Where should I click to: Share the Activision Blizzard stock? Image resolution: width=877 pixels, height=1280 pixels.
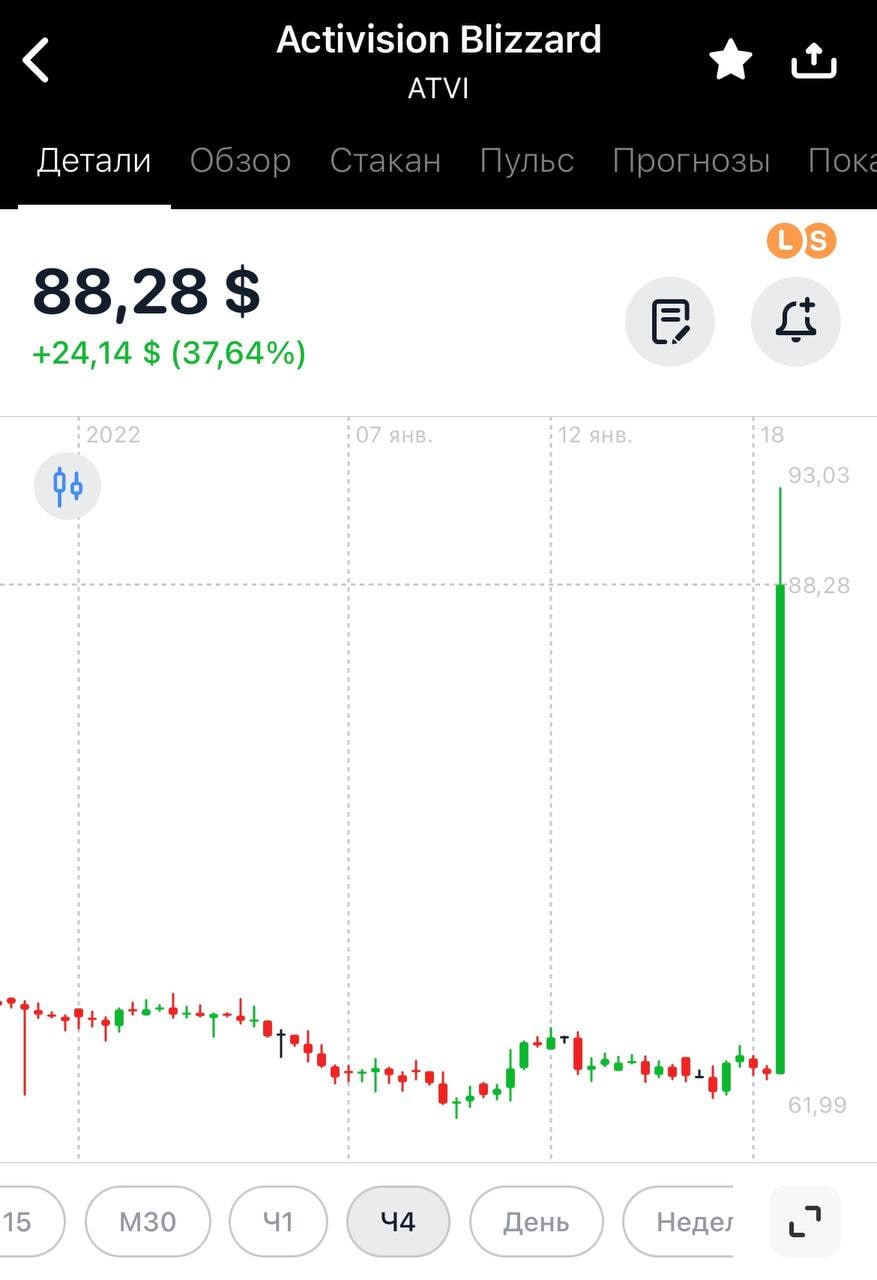pyautogui.click(x=813, y=62)
